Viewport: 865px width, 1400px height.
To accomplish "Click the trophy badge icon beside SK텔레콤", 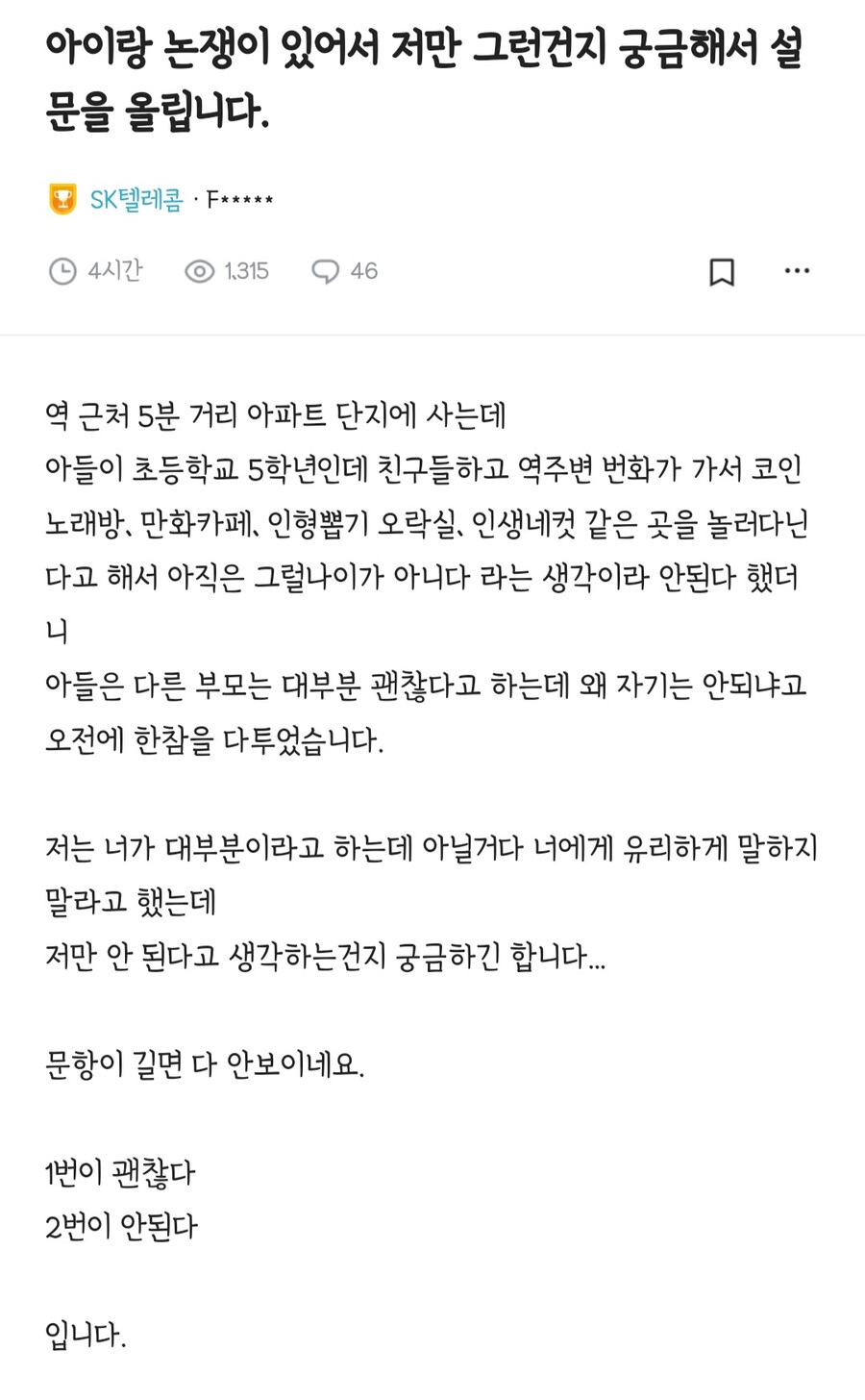I will pos(62,198).
